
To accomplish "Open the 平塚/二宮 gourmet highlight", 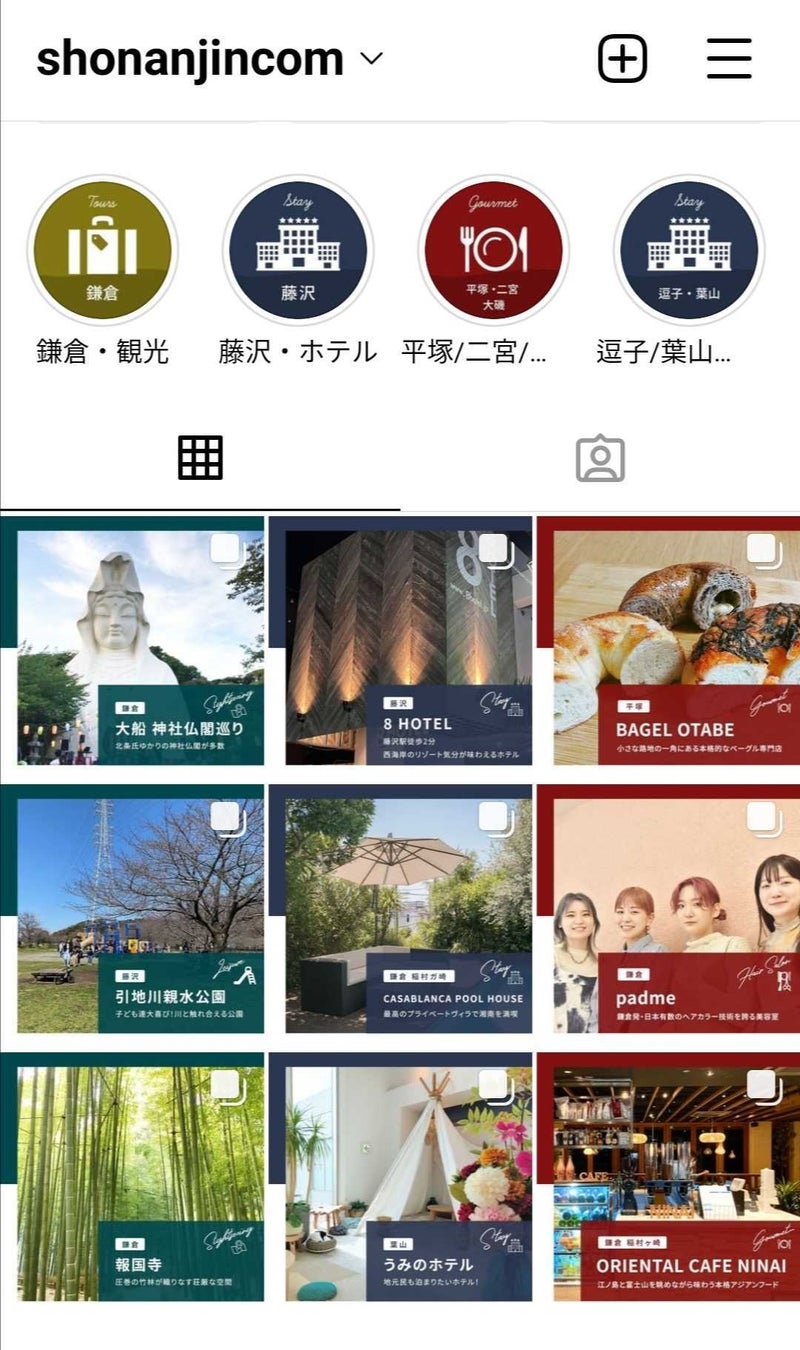I will click(x=493, y=251).
